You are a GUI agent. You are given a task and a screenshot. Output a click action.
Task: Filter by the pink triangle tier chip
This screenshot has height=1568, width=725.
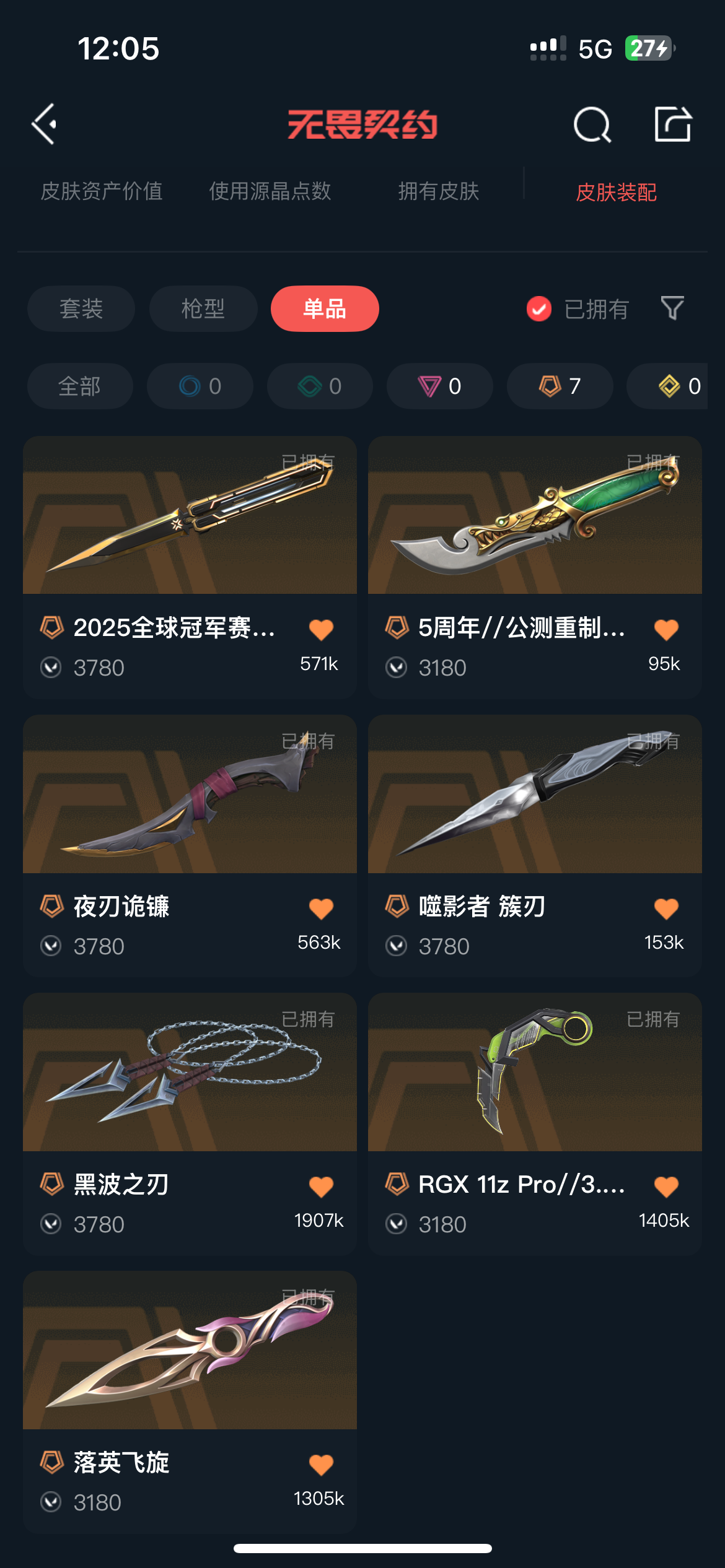tap(439, 386)
